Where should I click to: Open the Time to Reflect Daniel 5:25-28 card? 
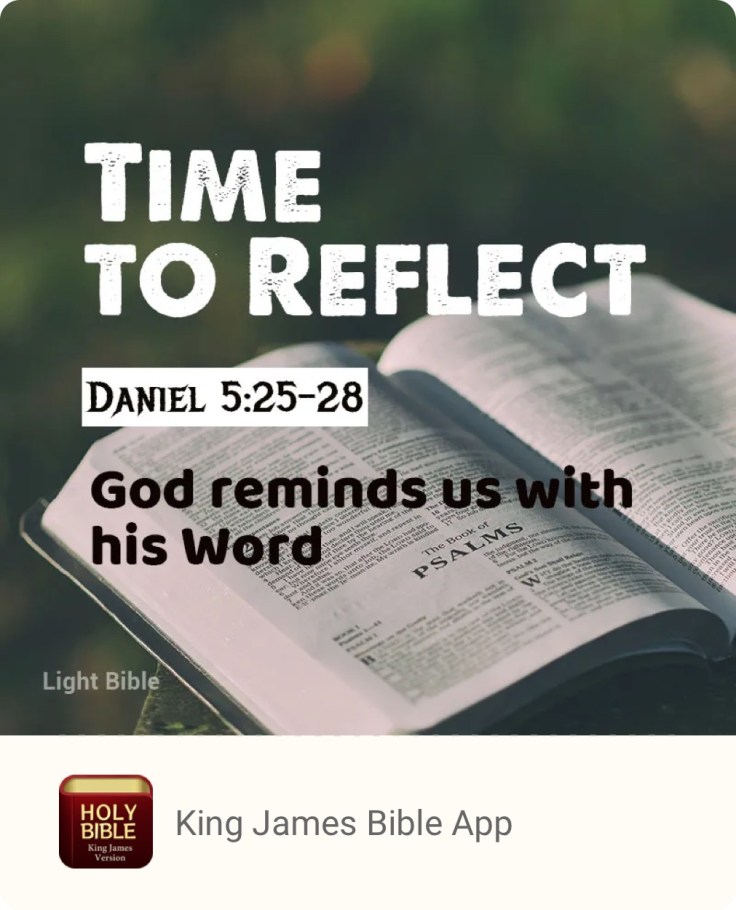368,367
